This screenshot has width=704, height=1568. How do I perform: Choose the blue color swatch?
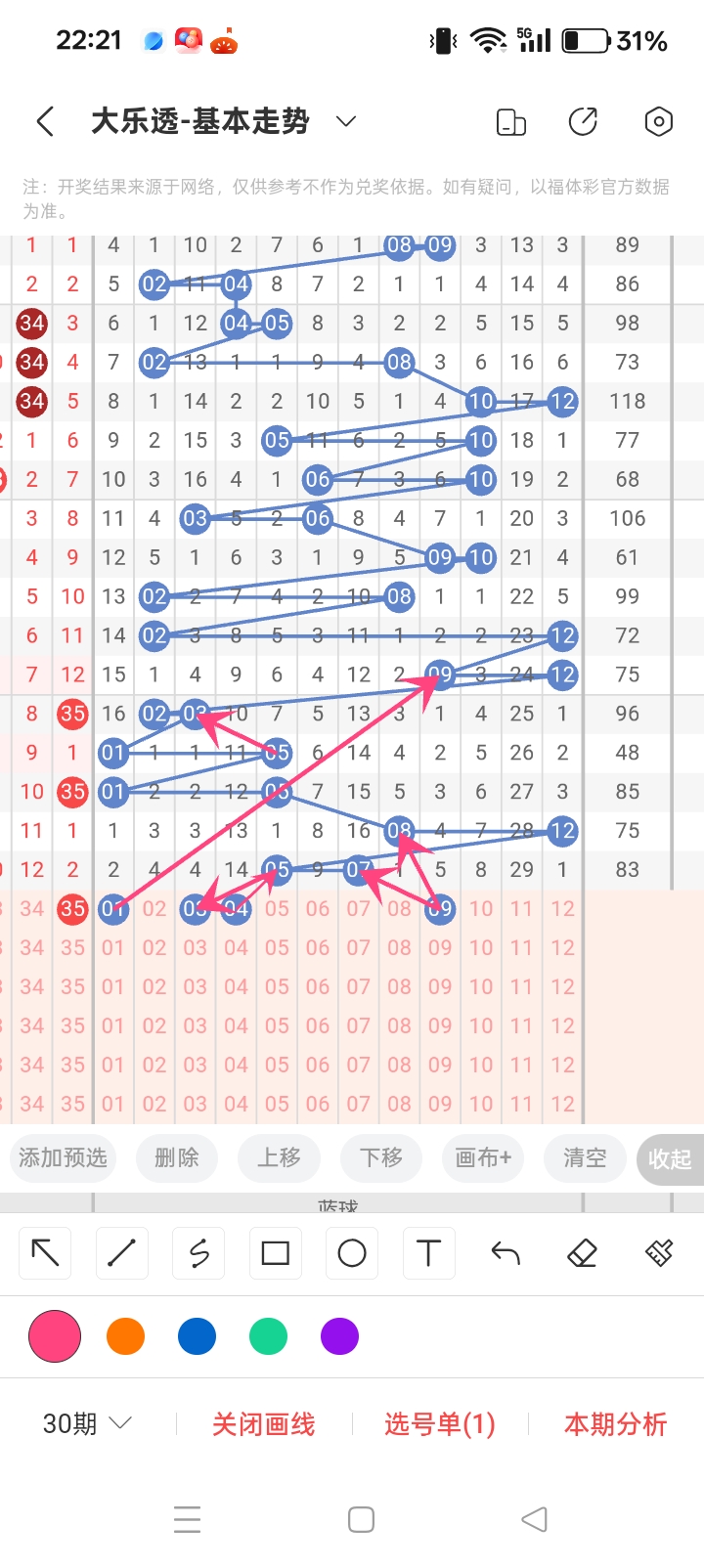point(197,1336)
